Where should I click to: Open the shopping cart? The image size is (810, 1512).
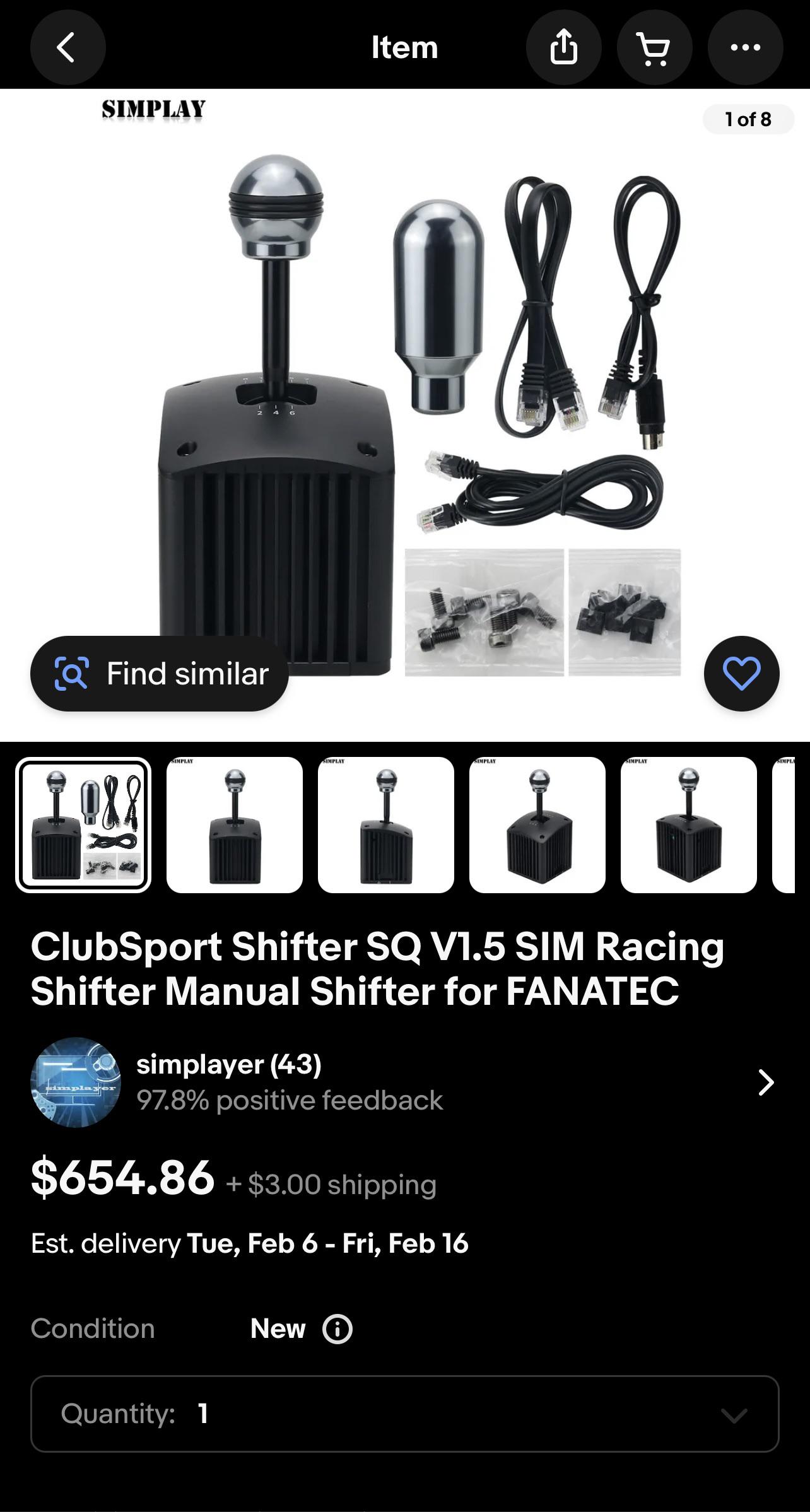654,47
